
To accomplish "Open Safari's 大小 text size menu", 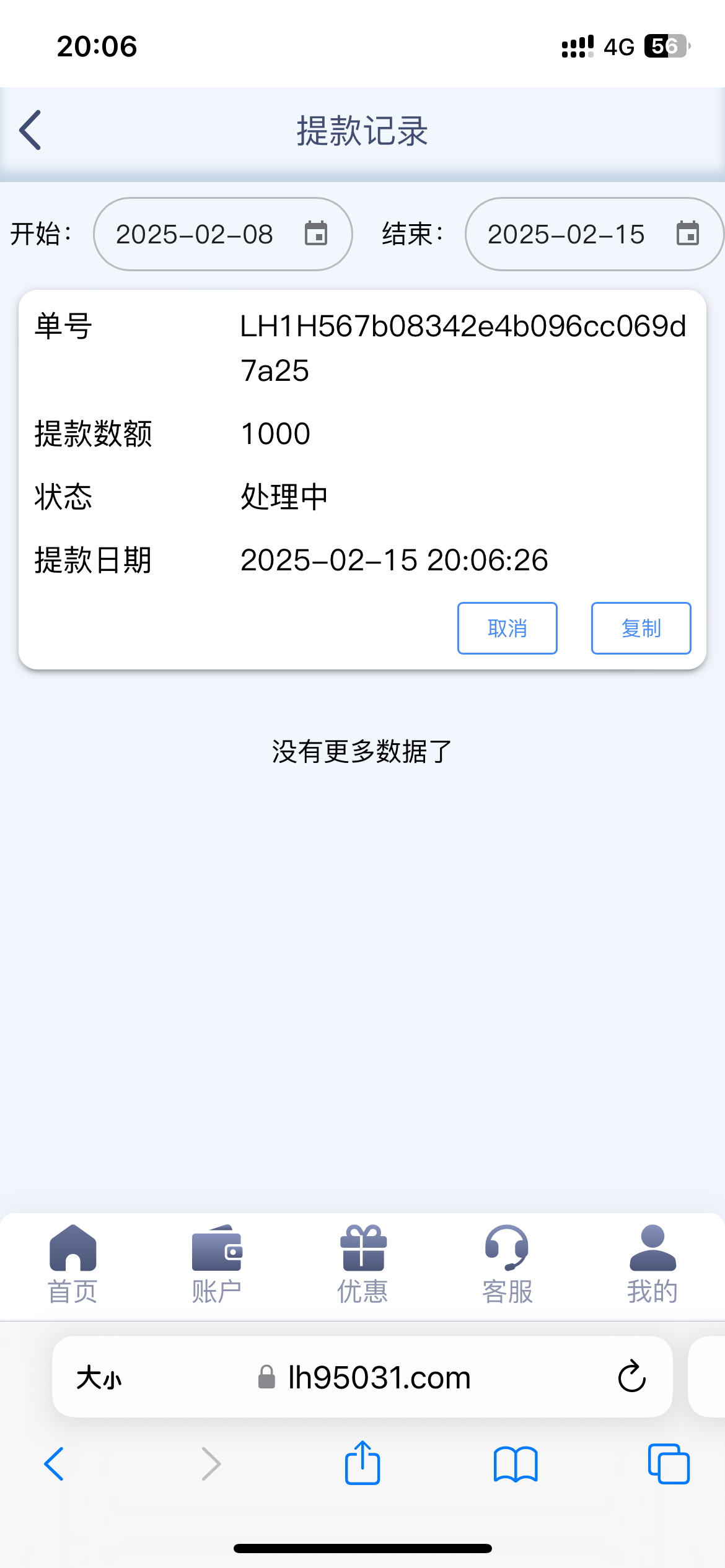I will click(99, 1378).
